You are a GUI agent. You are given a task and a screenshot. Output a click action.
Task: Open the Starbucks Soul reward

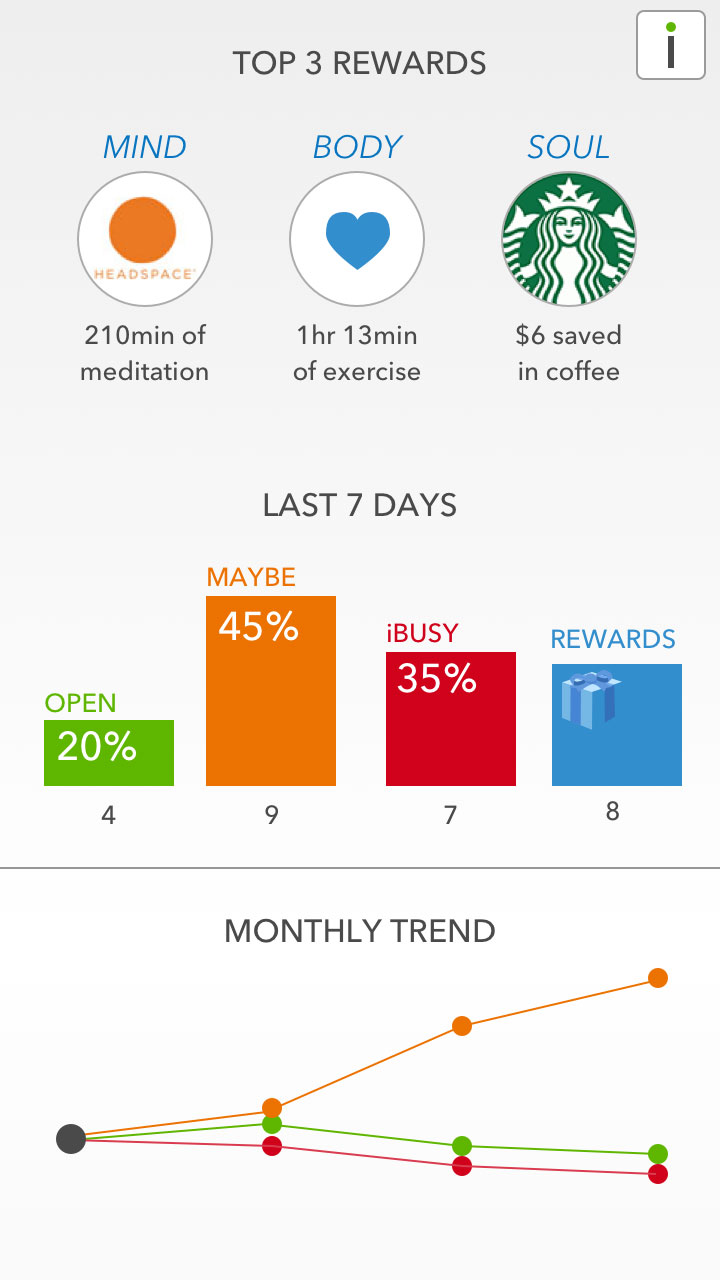pyautogui.click(x=569, y=239)
